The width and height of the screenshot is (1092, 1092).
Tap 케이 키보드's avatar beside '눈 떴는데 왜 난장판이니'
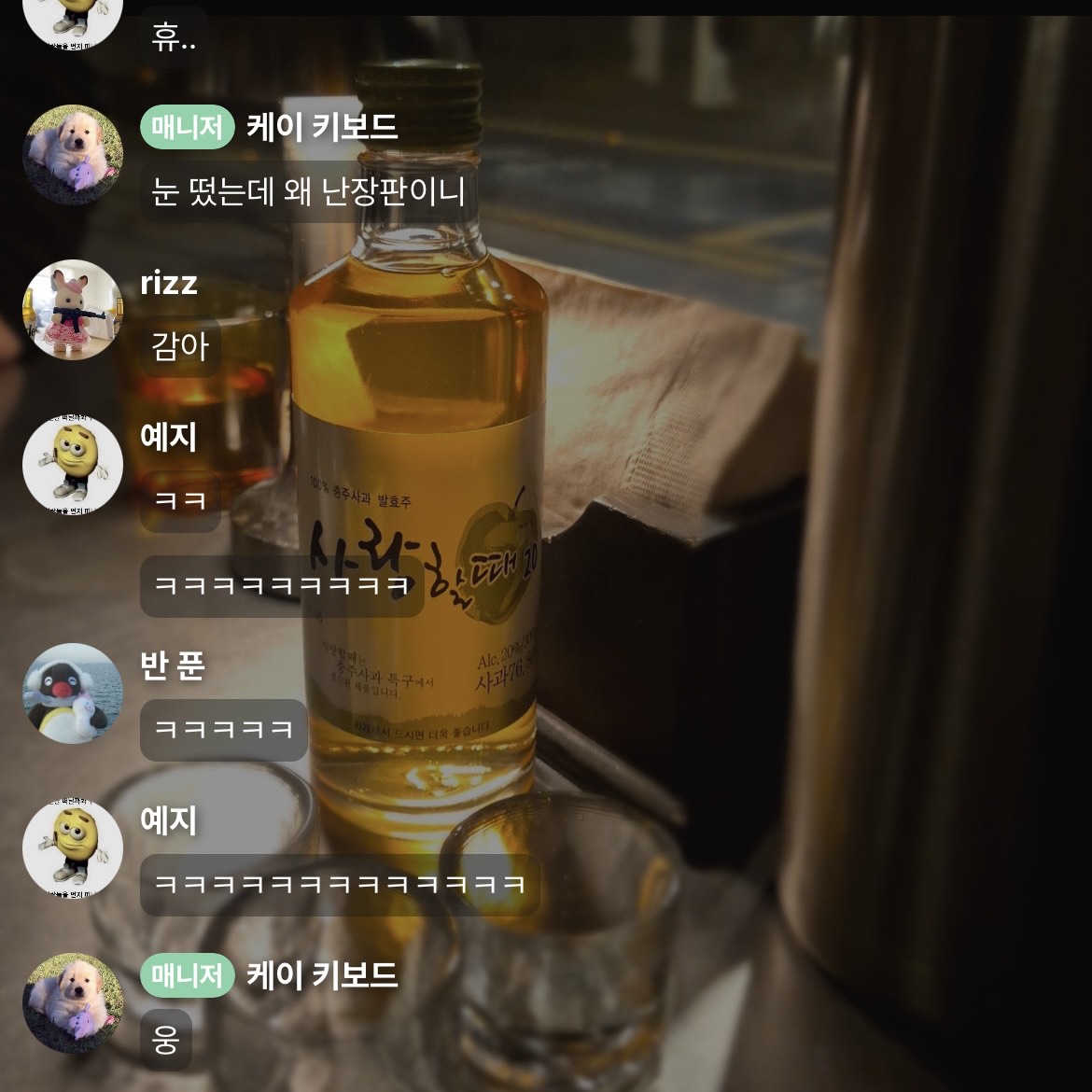(73, 155)
